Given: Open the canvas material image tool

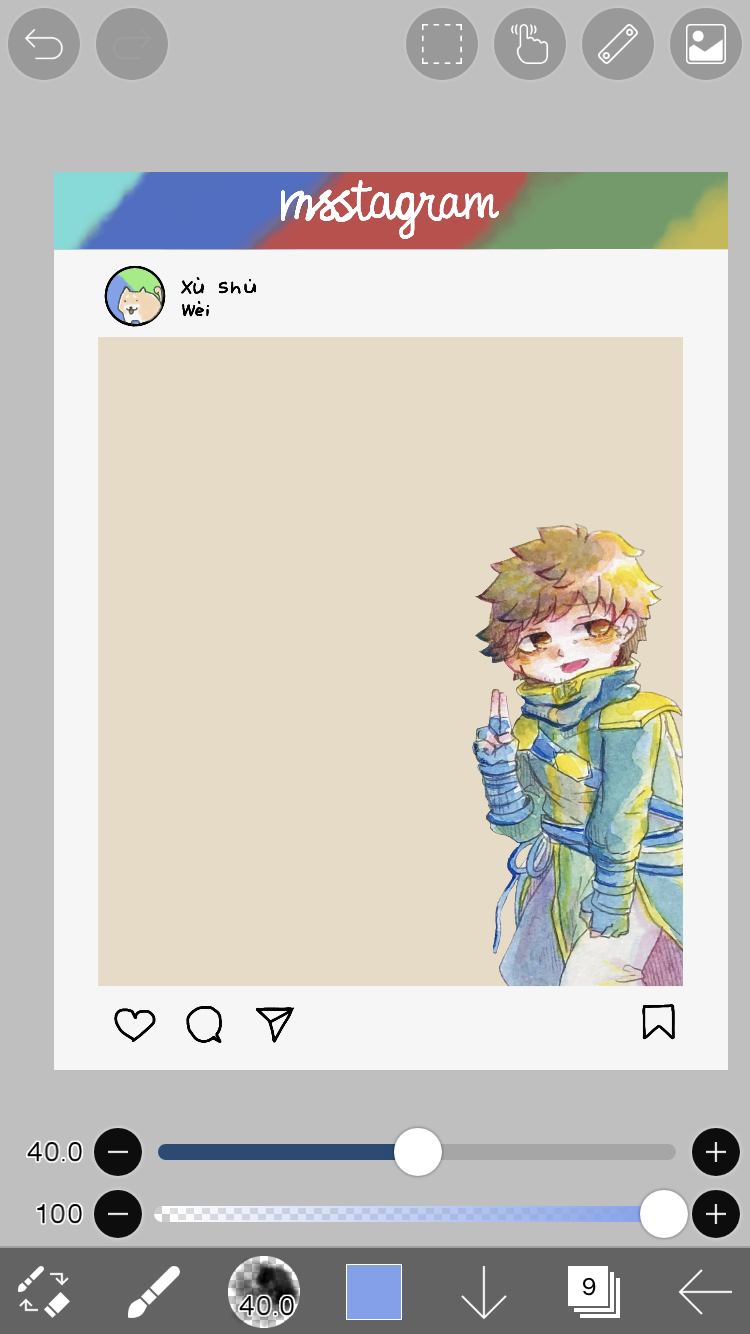Looking at the screenshot, I should (706, 44).
